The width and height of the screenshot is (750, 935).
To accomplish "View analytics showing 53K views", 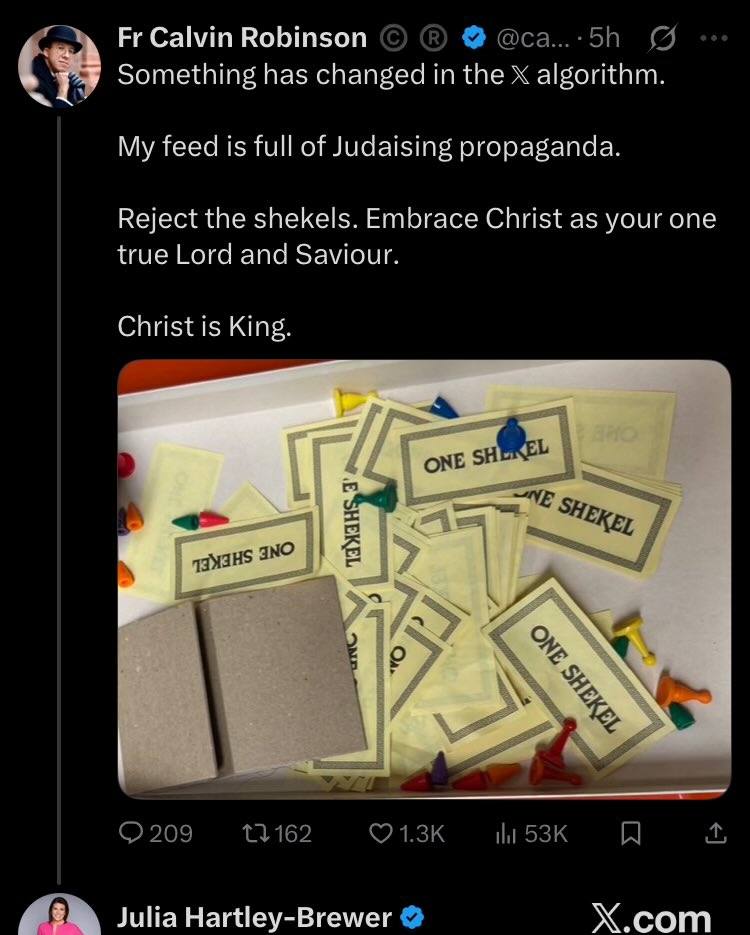I will [x=531, y=833].
